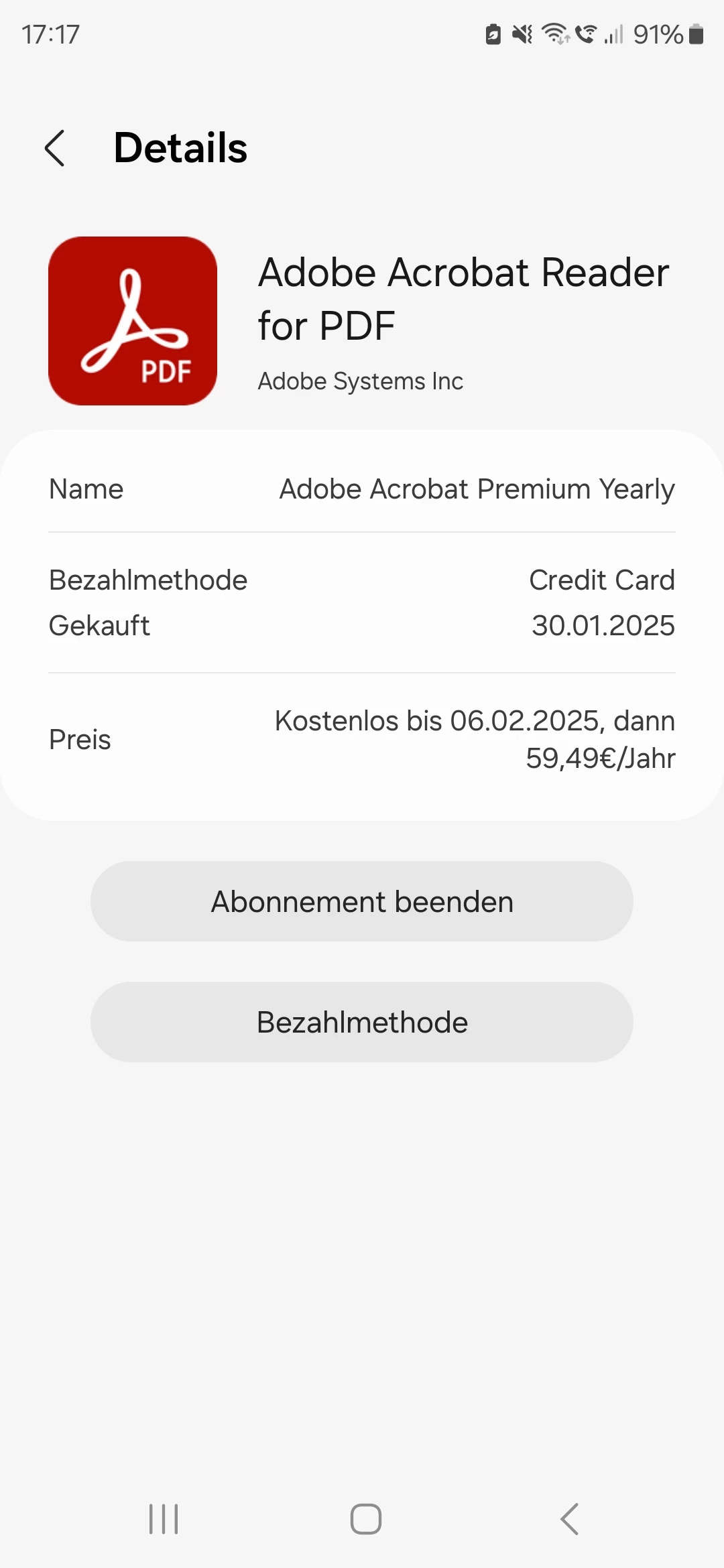Open recent apps from navigation bar
Image resolution: width=724 pixels, height=1568 pixels.
coord(164,1518)
